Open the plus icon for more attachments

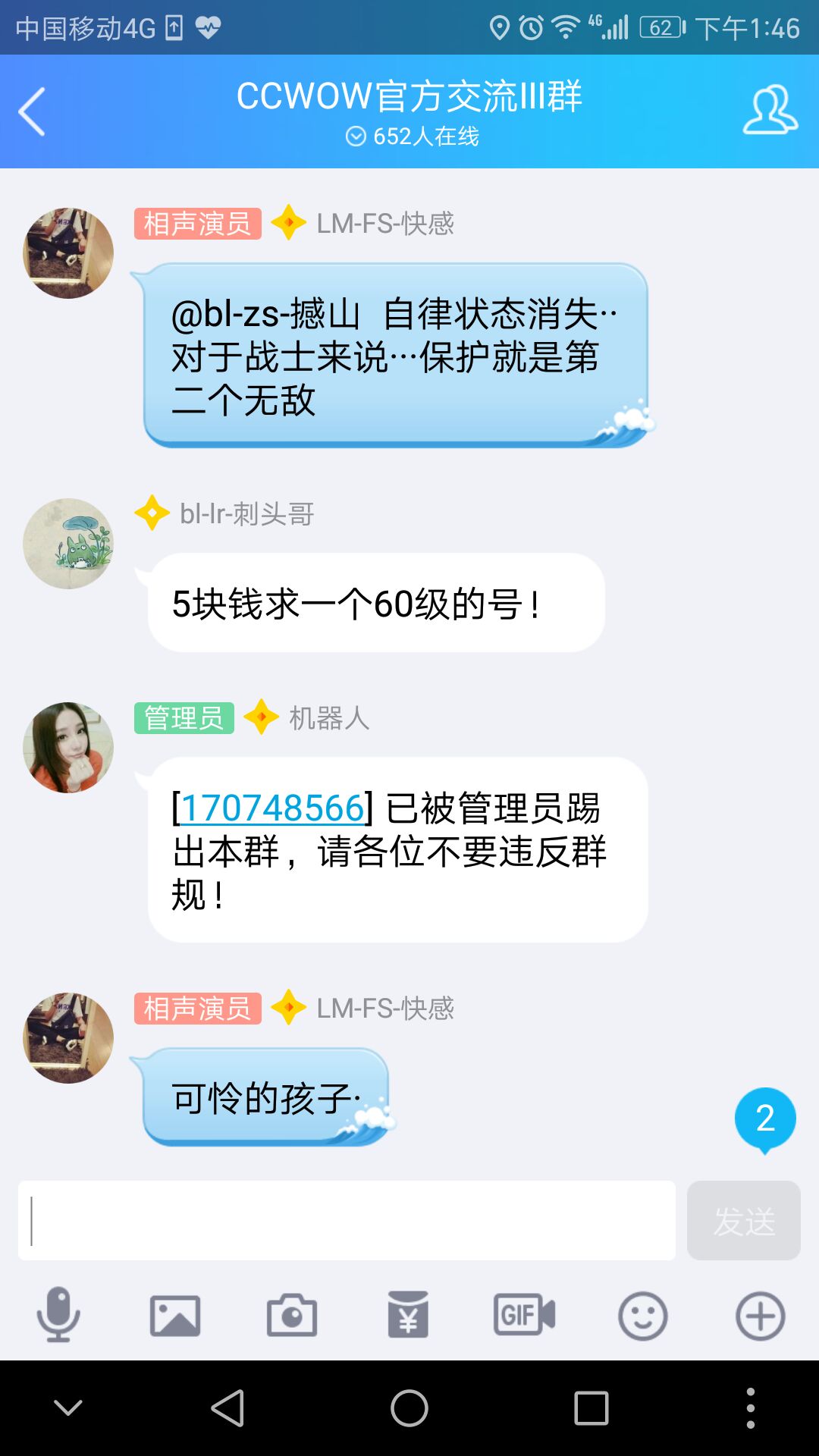click(x=758, y=1316)
